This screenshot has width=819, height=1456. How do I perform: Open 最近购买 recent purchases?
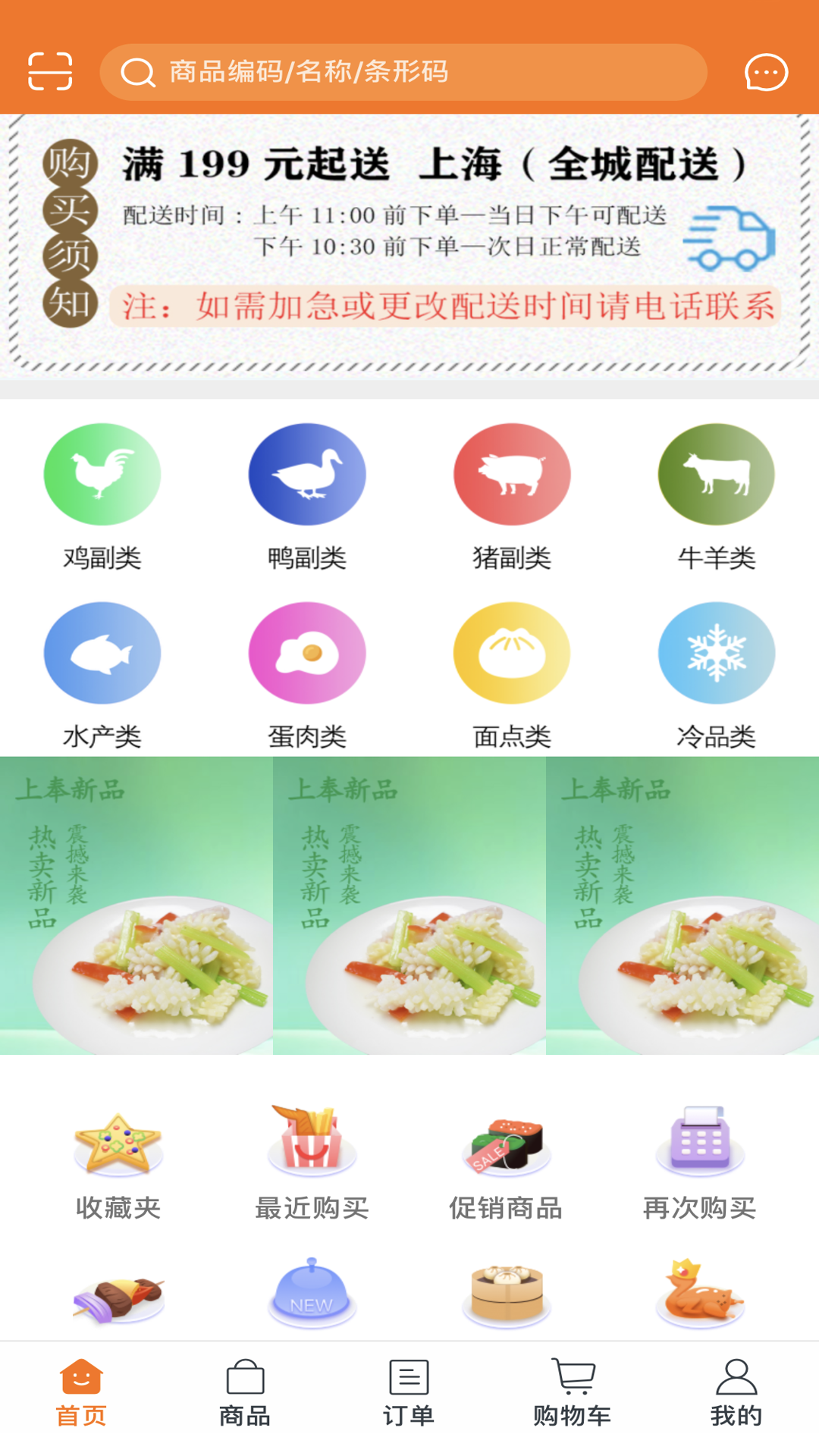311,1145
